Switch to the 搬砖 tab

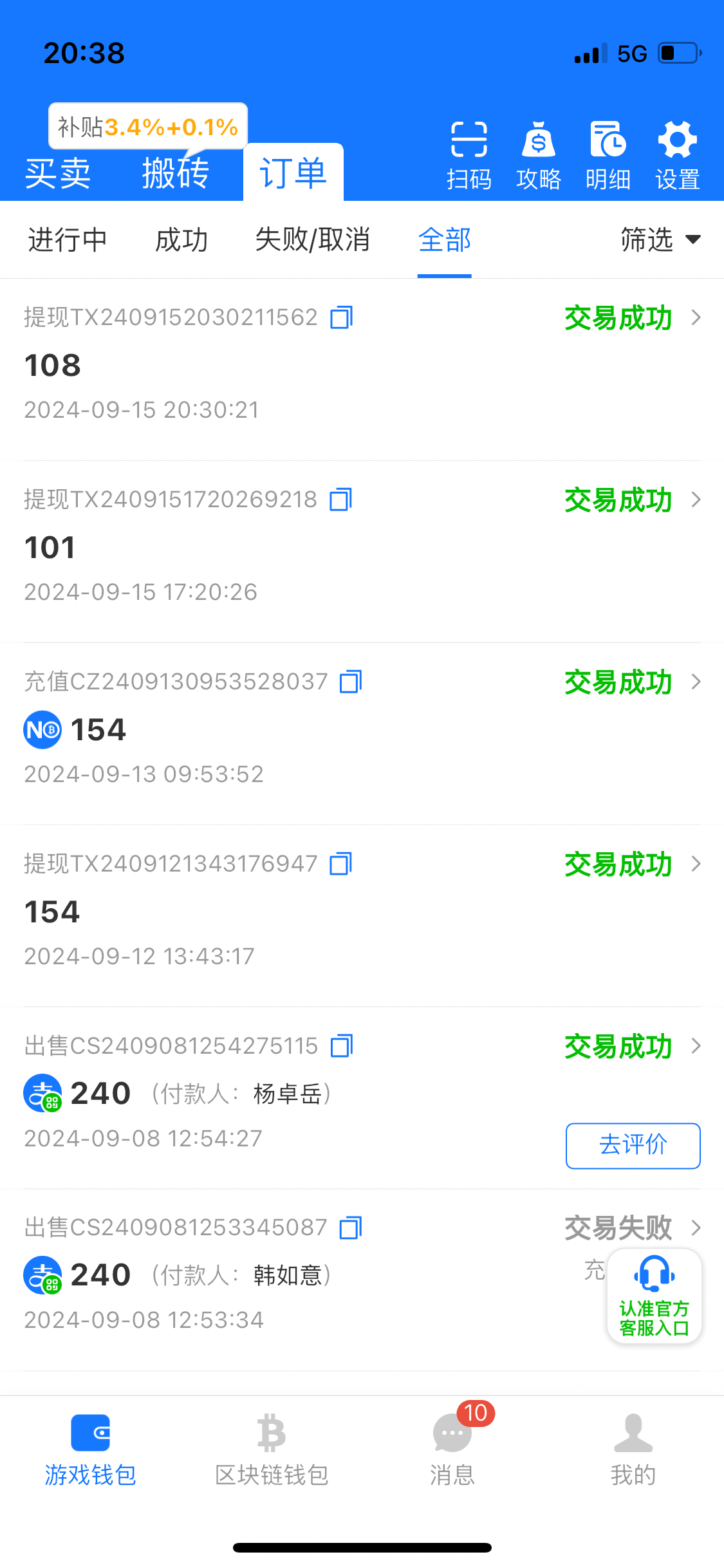pyautogui.click(x=176, y=173)
